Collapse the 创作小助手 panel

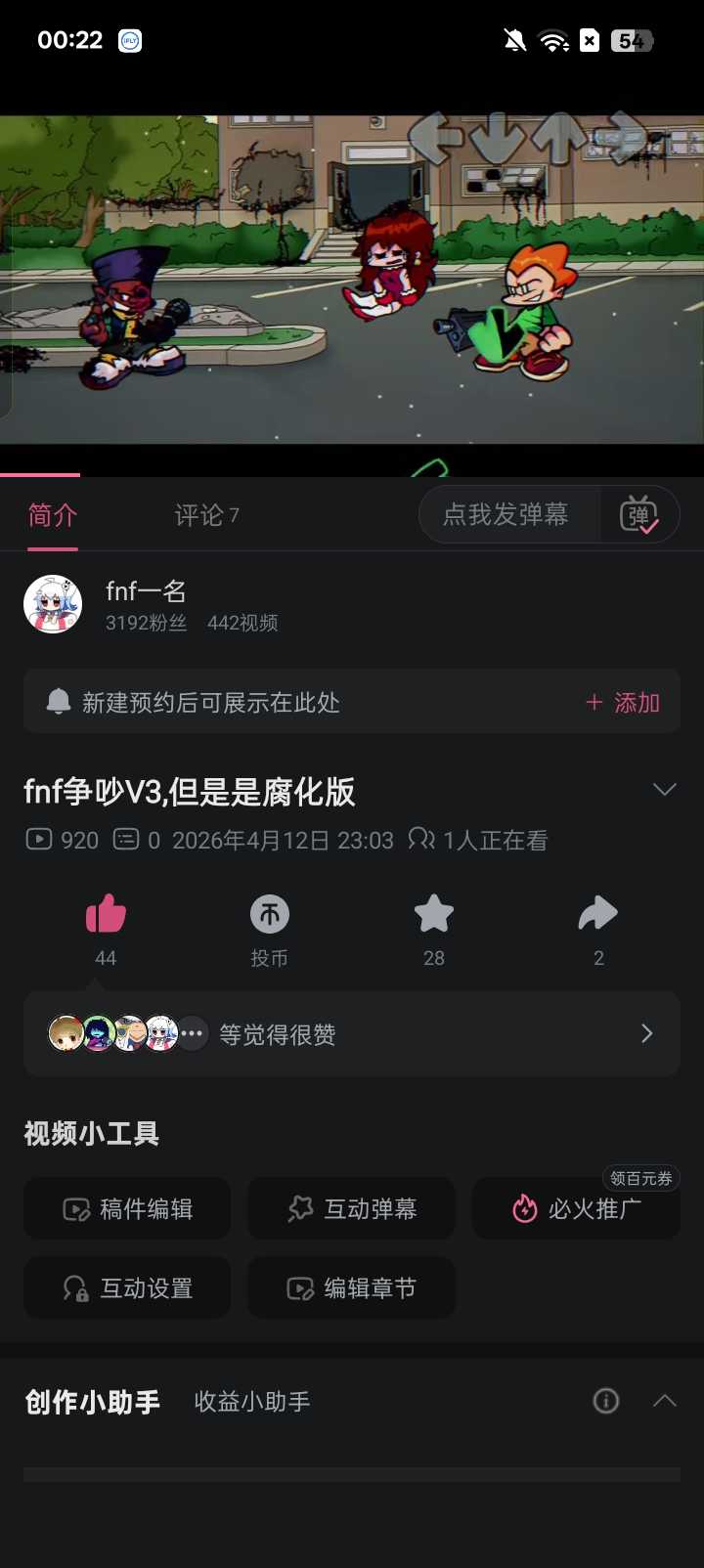click(x=665, y=1402)
